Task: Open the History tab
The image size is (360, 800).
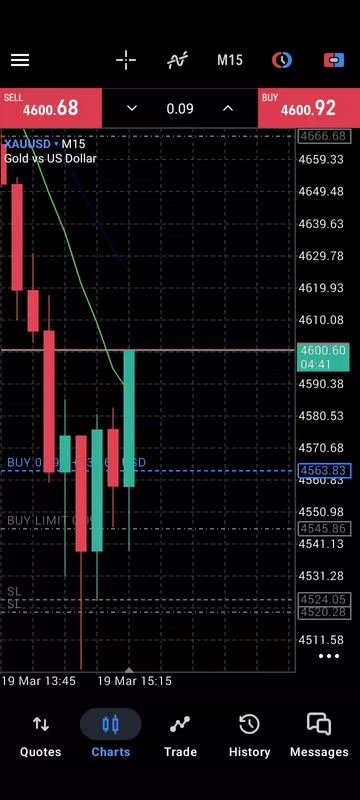Action: (x=249, y=736)
